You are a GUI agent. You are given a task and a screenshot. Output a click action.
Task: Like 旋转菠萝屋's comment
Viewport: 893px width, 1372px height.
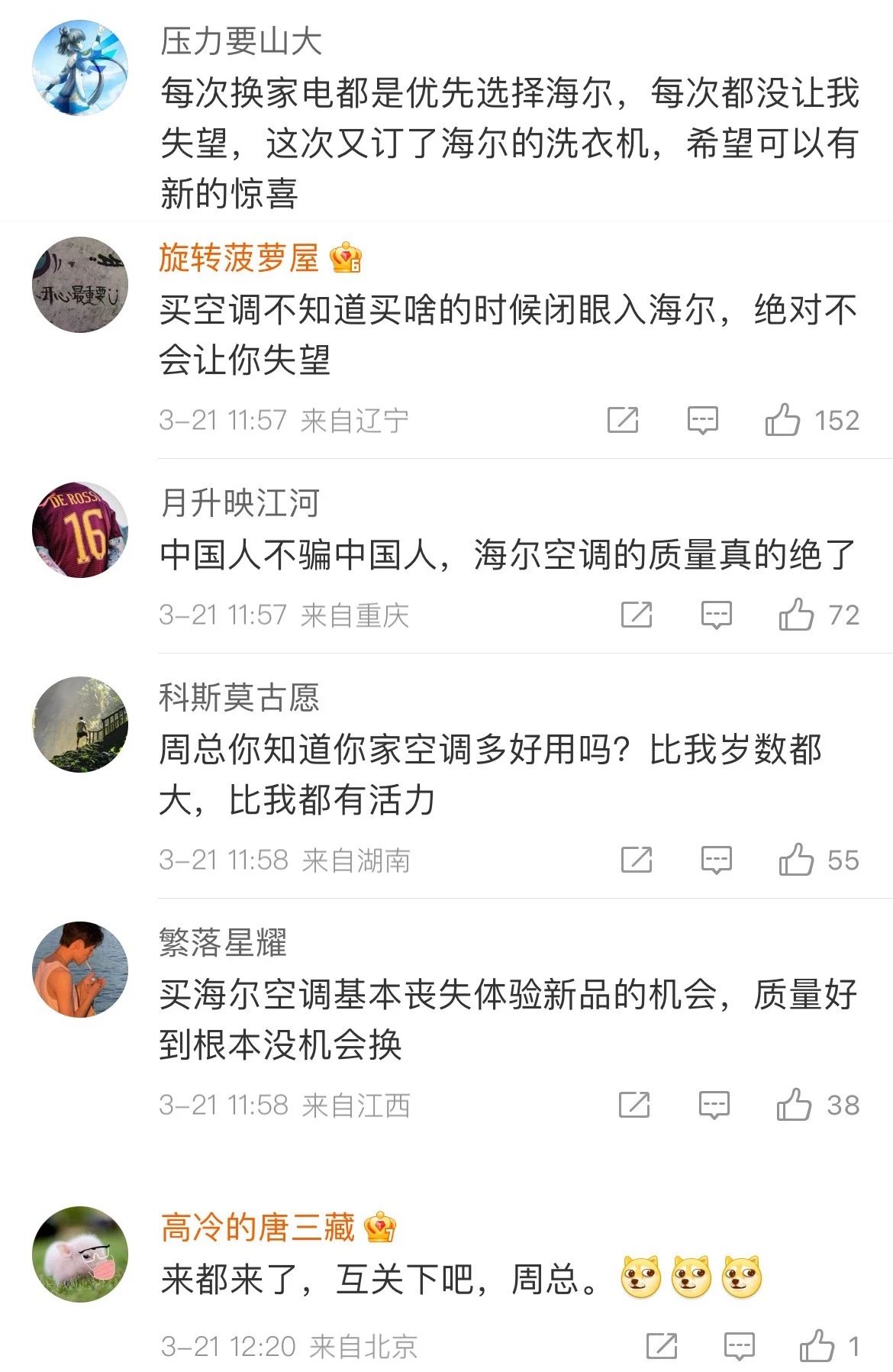(782, 420)
